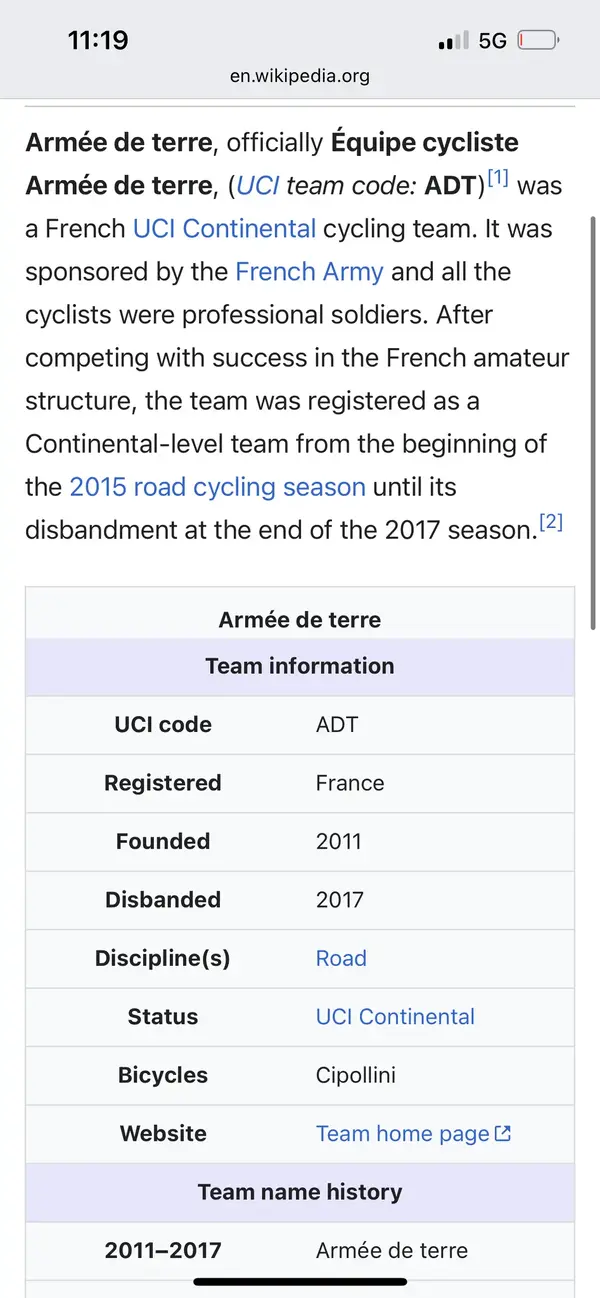The width and height of the screenshot is (600, 1298).
Task: Open UCI Continental link in Status row
Action: click(x=395, y=1017)
